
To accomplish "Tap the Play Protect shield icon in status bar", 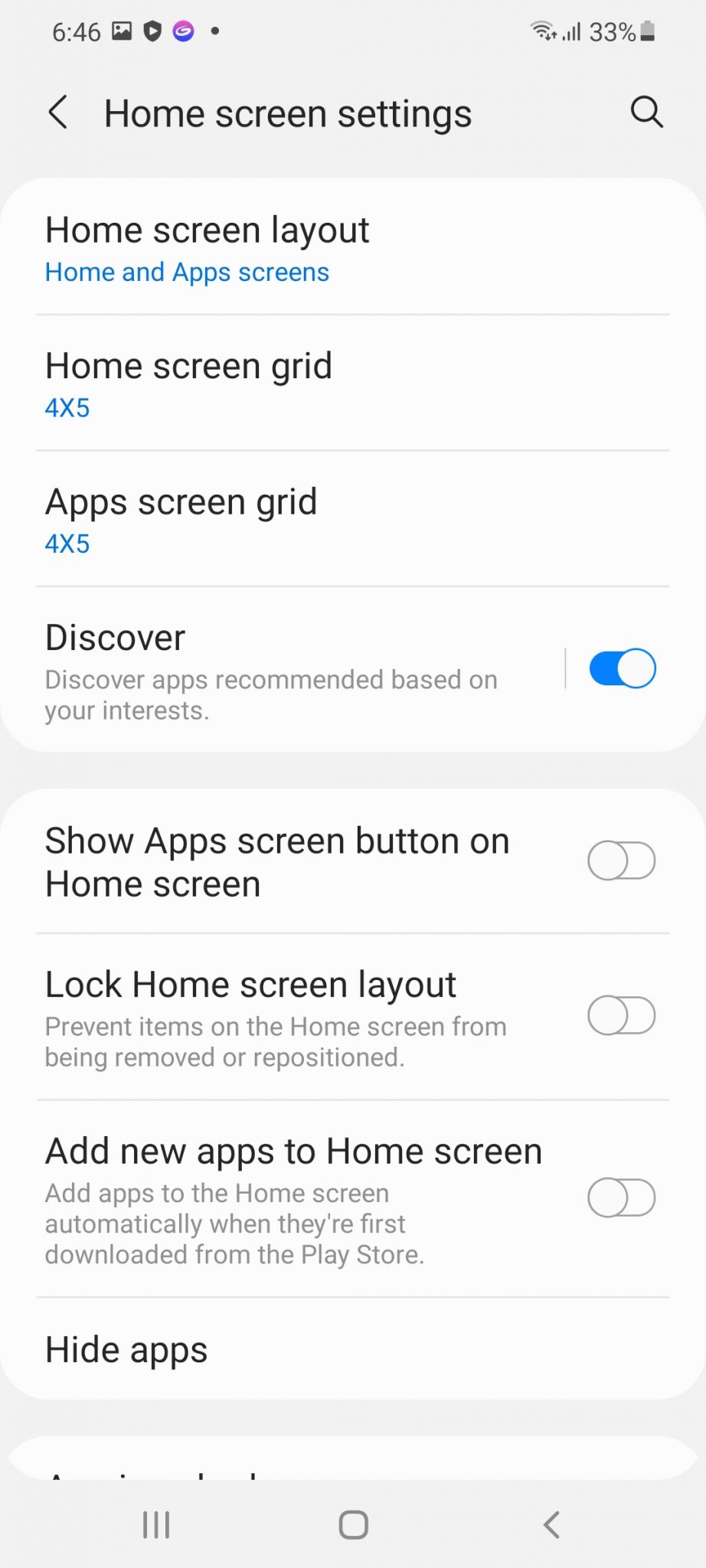I will (x=151, y=31).
